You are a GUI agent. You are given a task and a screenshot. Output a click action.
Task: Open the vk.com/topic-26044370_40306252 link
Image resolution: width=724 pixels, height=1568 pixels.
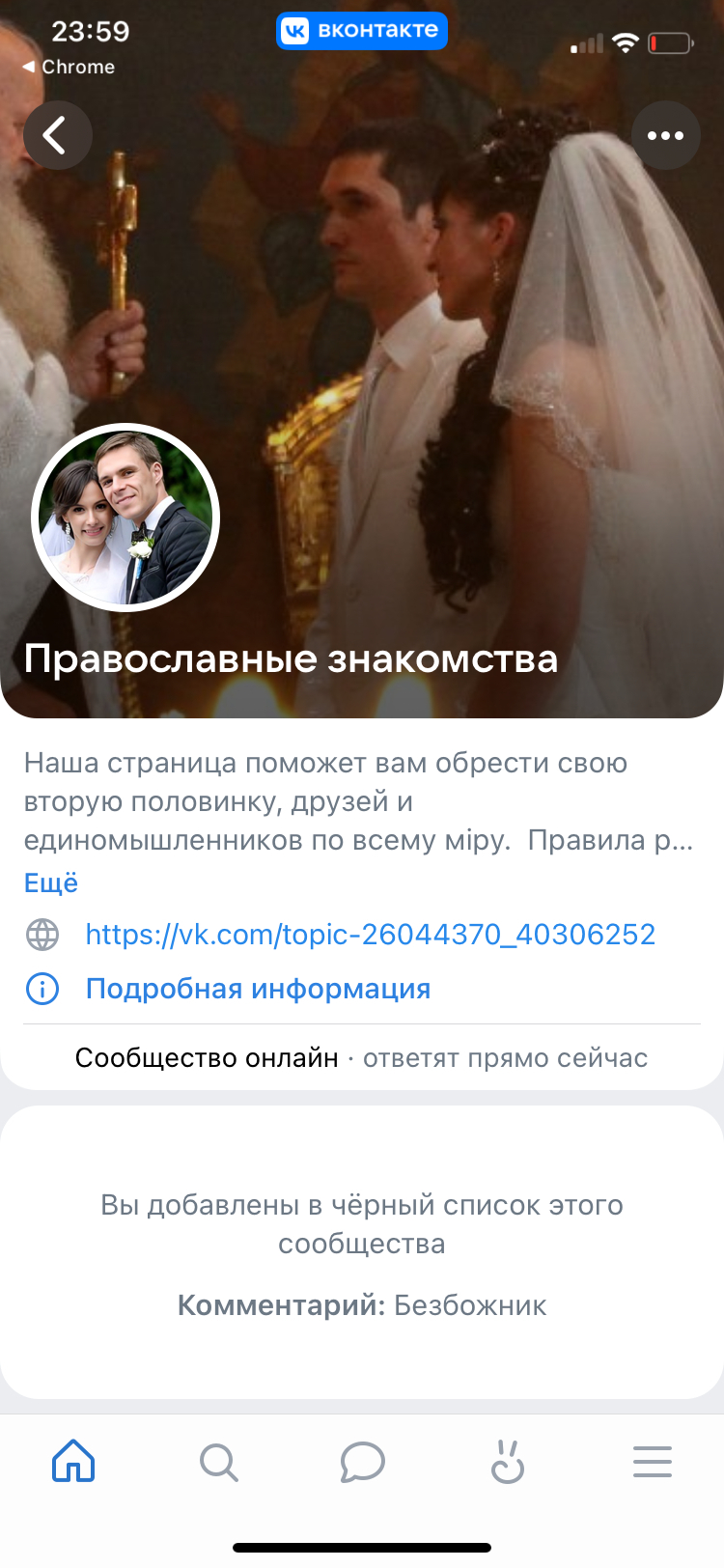tap(370, 934)
